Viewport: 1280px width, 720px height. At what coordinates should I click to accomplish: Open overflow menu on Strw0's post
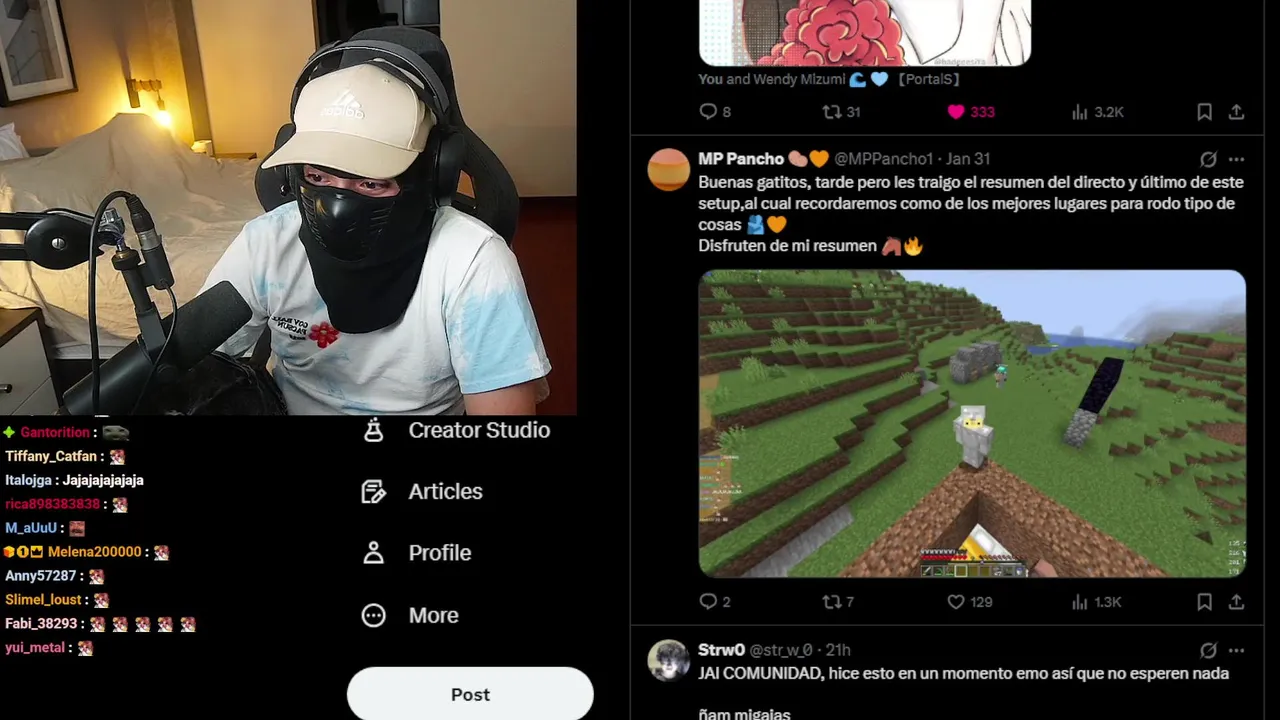click(1236, 650)
